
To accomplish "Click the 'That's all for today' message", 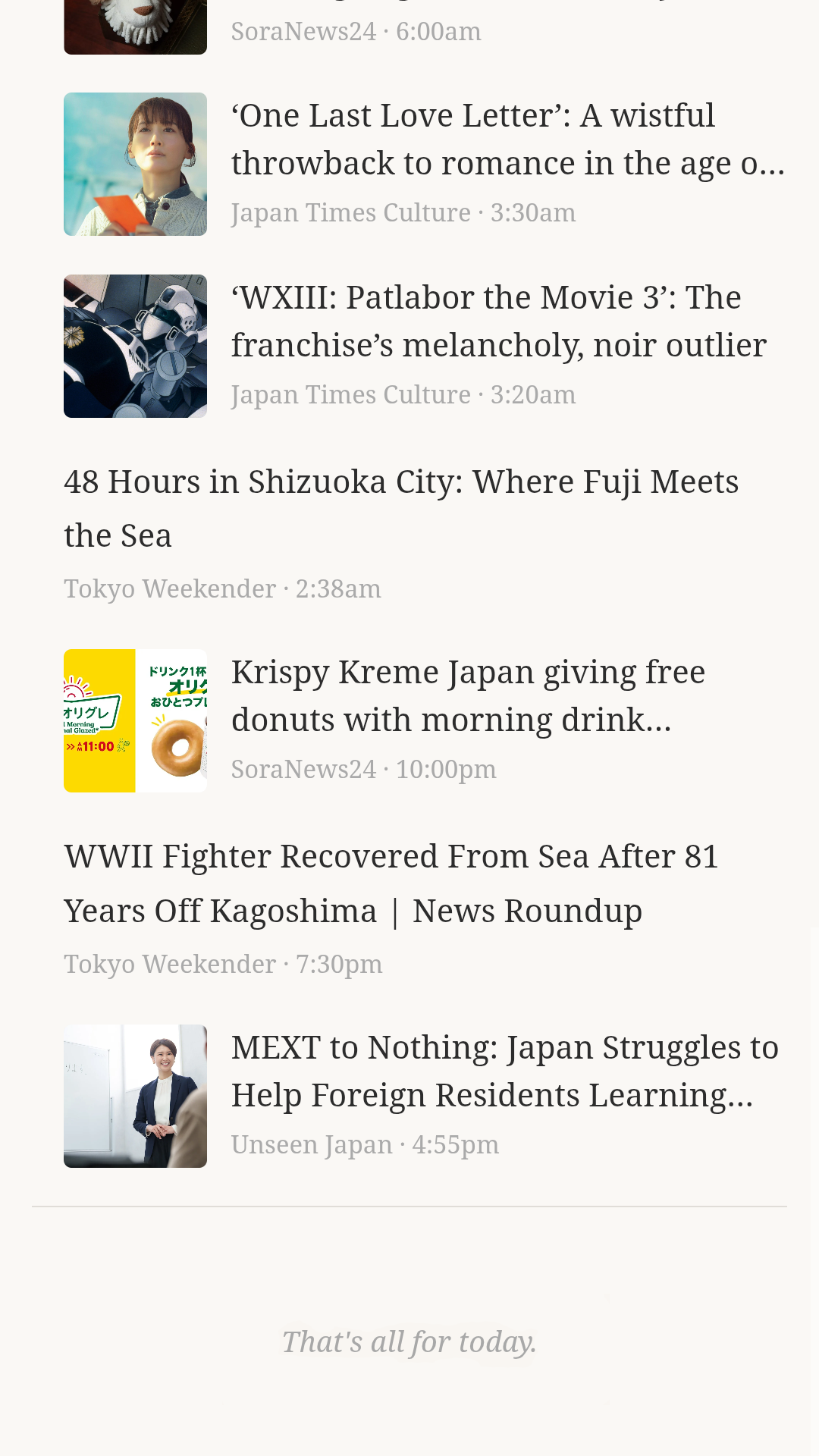I will tap(409, 1341).
